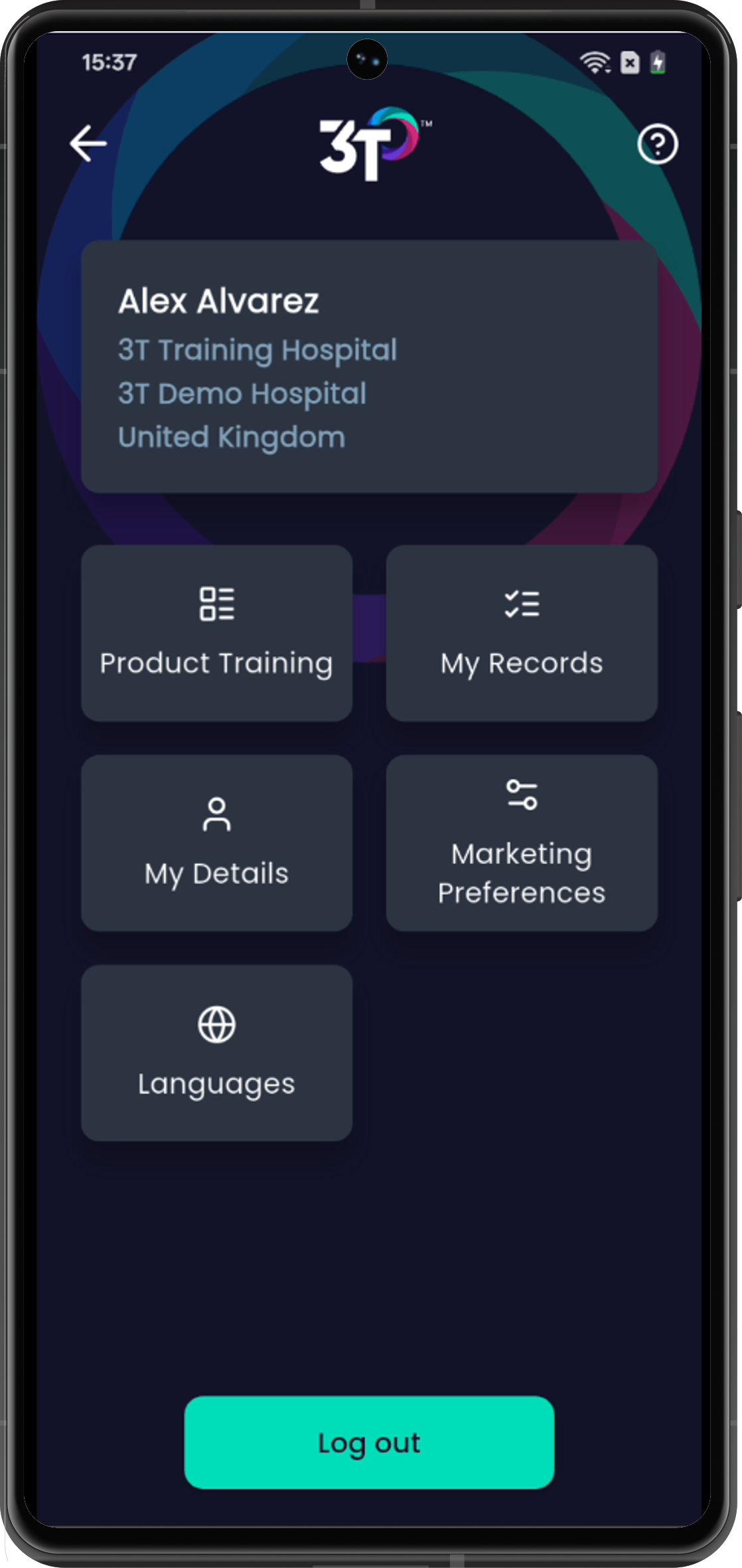Open the Languages tile
The height and width of the screenshot is (1568, 742).
coord(216,1053)
